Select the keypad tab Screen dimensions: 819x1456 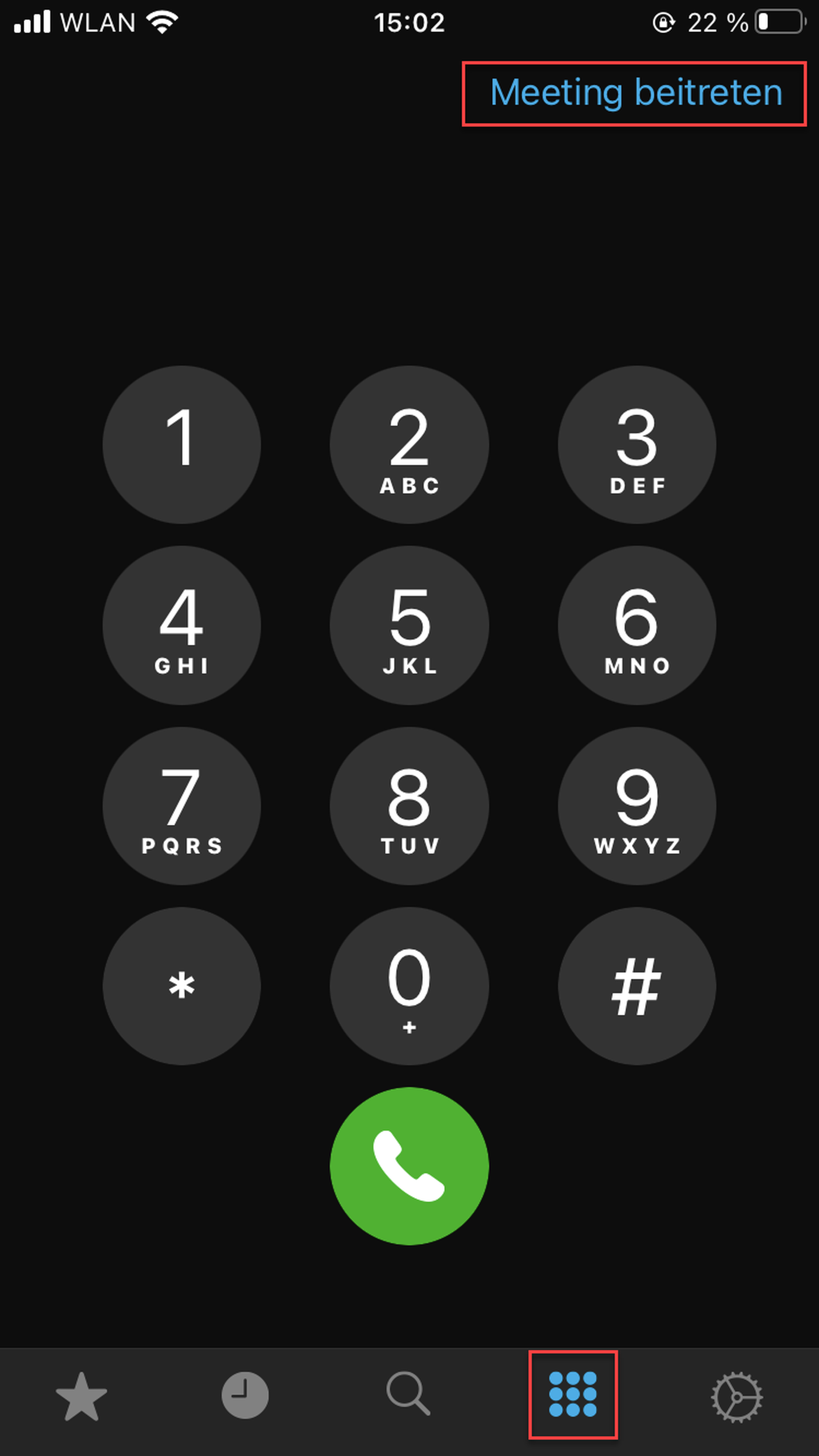point(572,1394)
